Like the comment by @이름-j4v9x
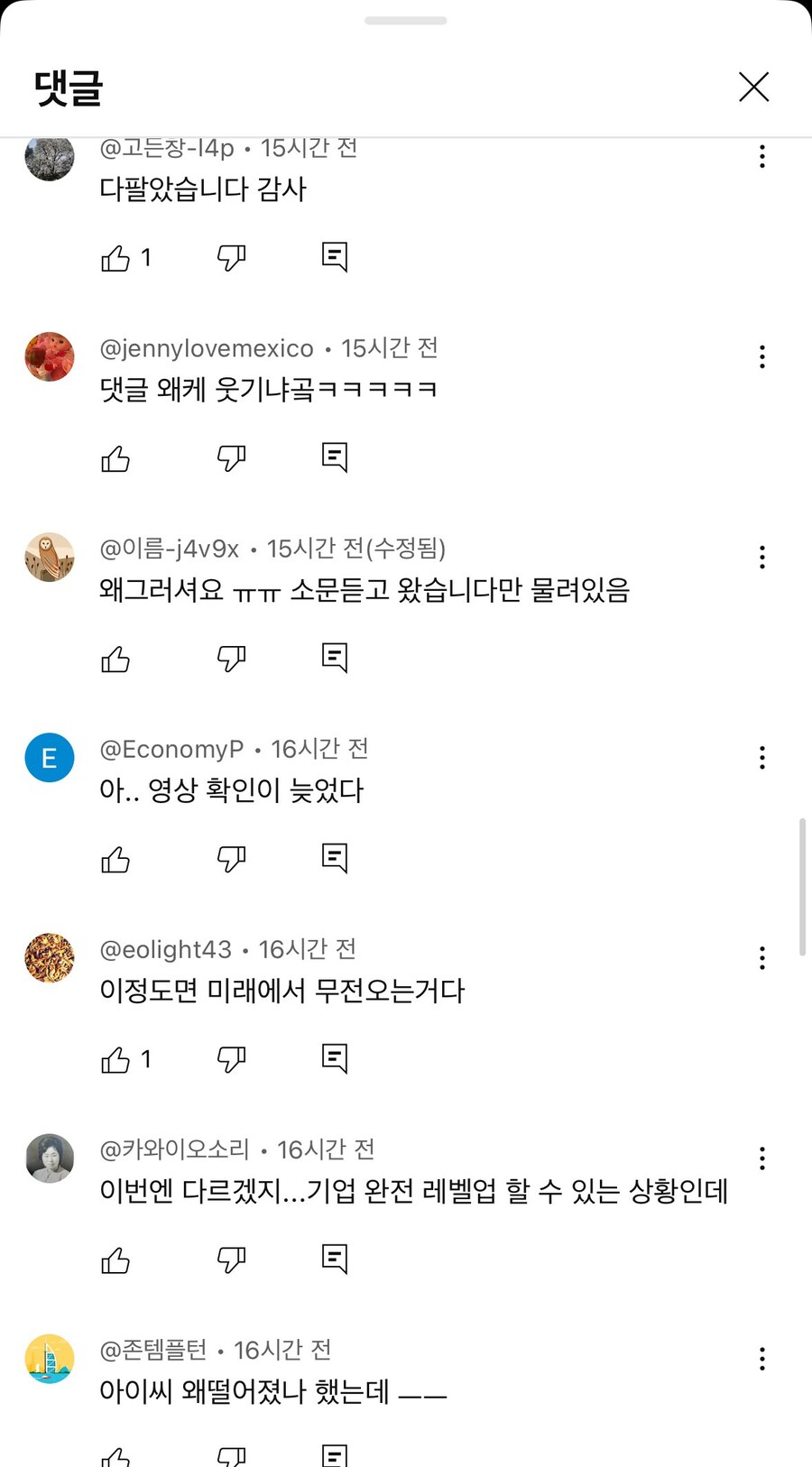This screenshot has height=1467, width=812. [x=115, y=660]
